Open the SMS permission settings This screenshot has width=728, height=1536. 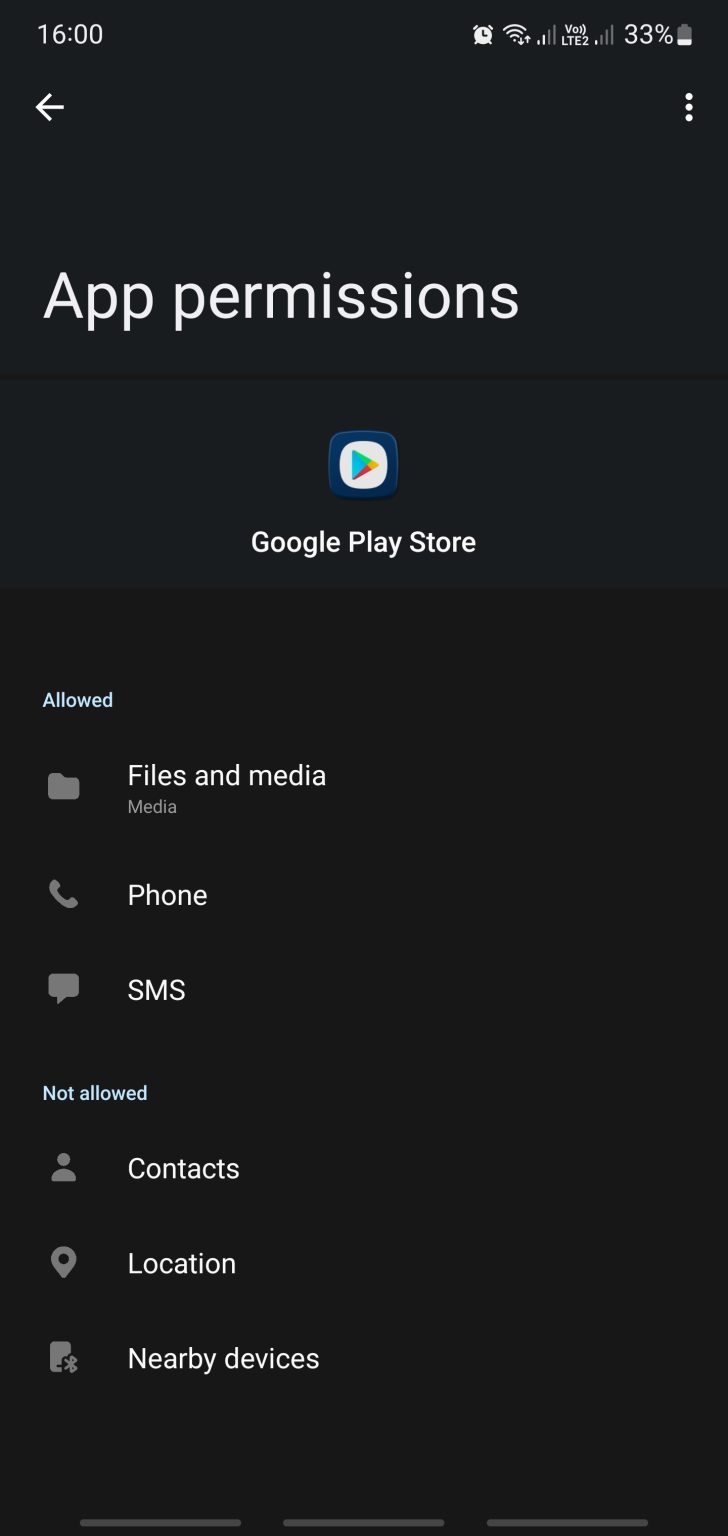(x=300, y=988)
